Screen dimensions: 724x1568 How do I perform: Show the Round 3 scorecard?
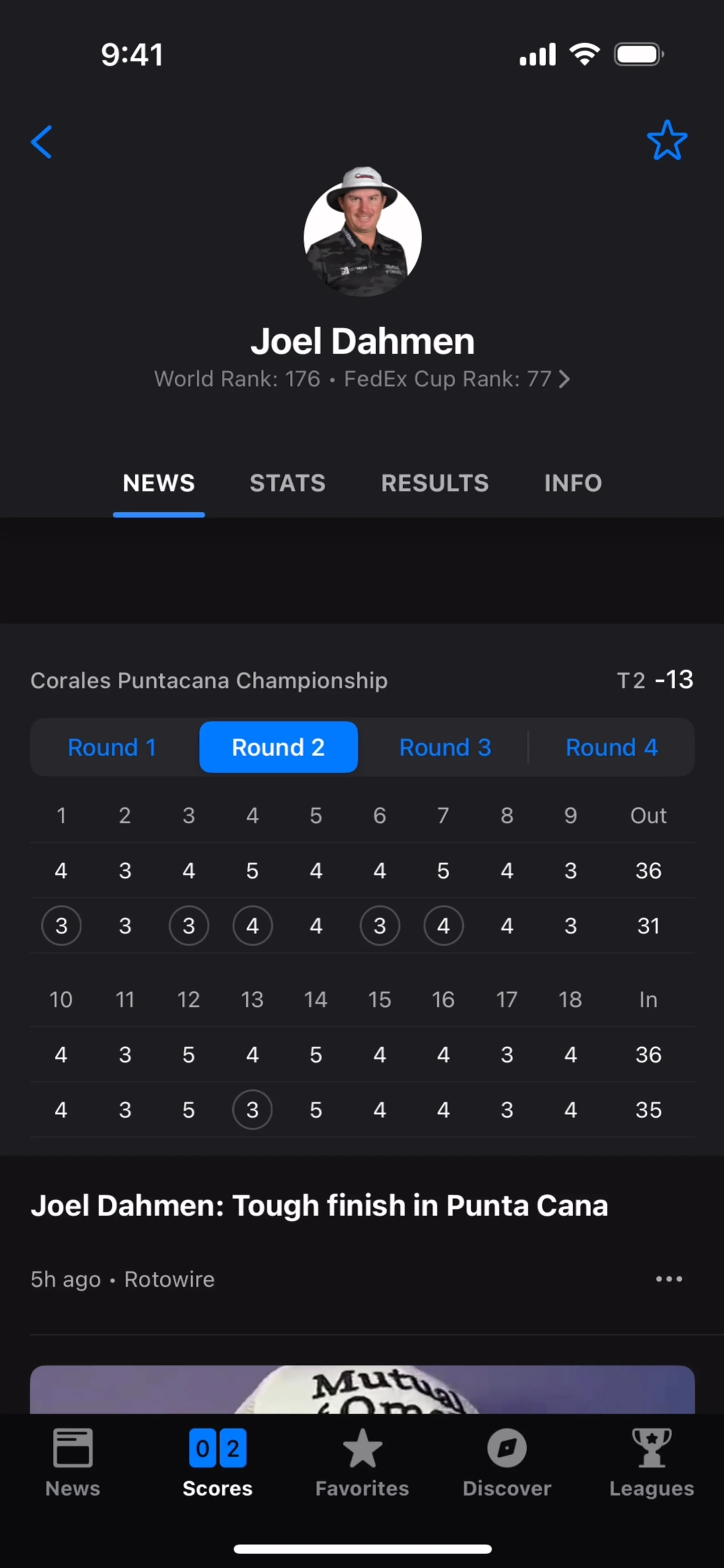tap(445, 748)
